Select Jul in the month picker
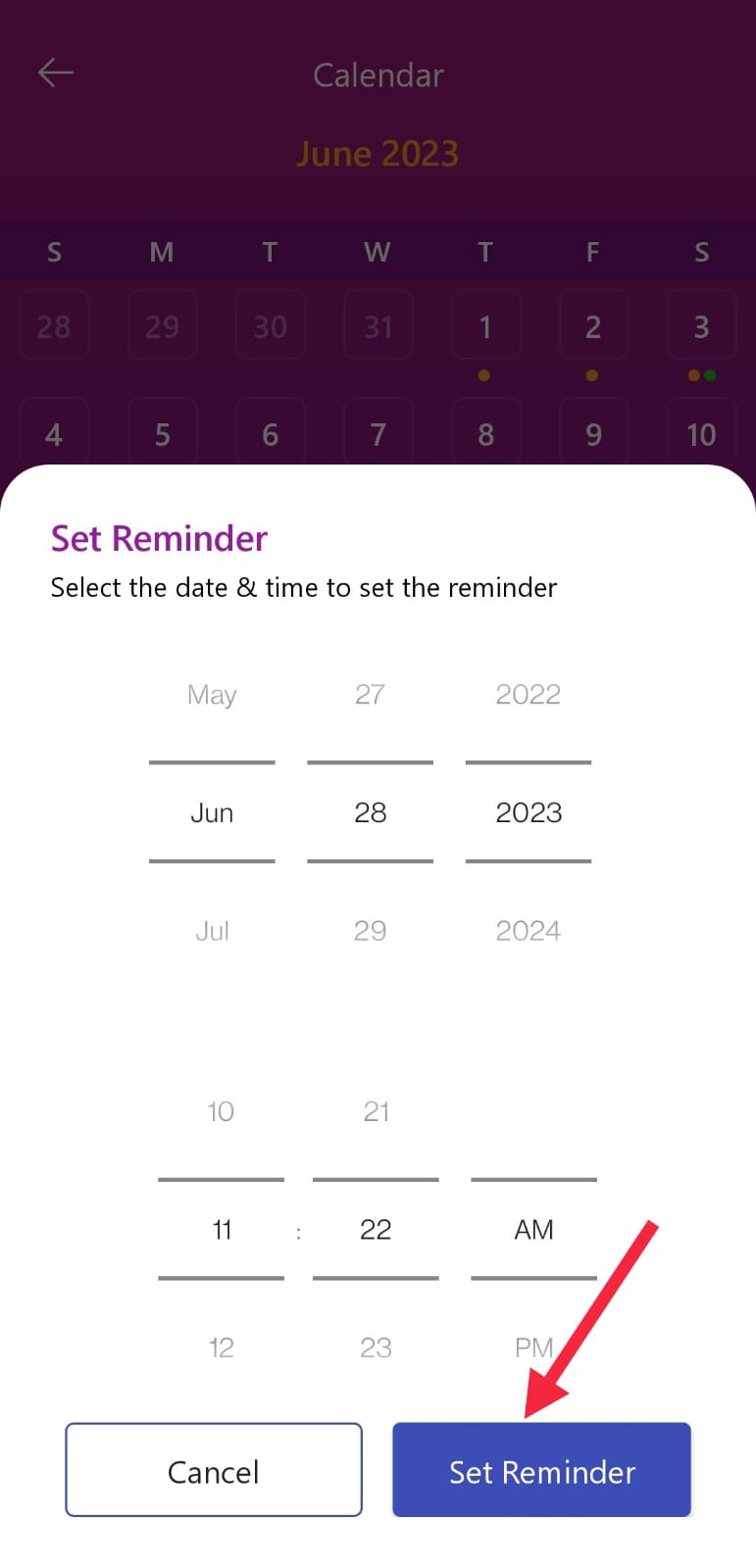Image resolution: width=756 pixels, height=1568 pixels. point(212,930)
